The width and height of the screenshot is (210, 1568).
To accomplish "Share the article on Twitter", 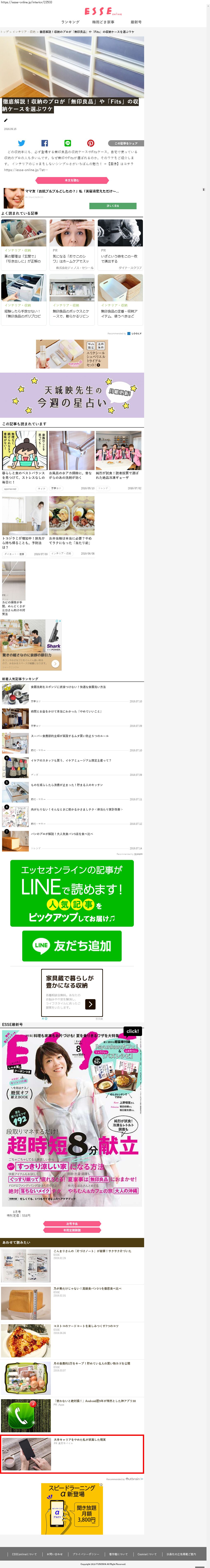I will point(21,143).
